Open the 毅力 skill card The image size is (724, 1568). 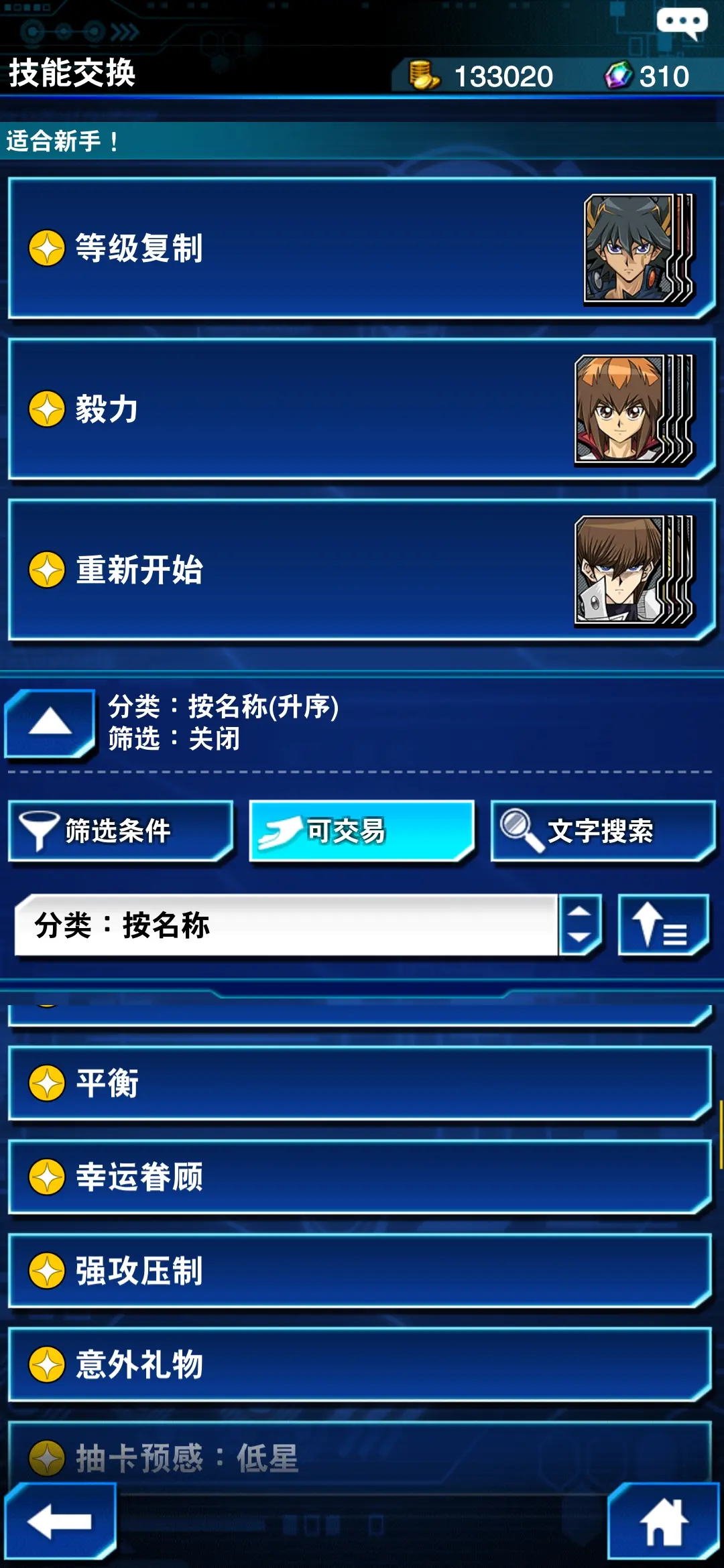tap(361, 409)
